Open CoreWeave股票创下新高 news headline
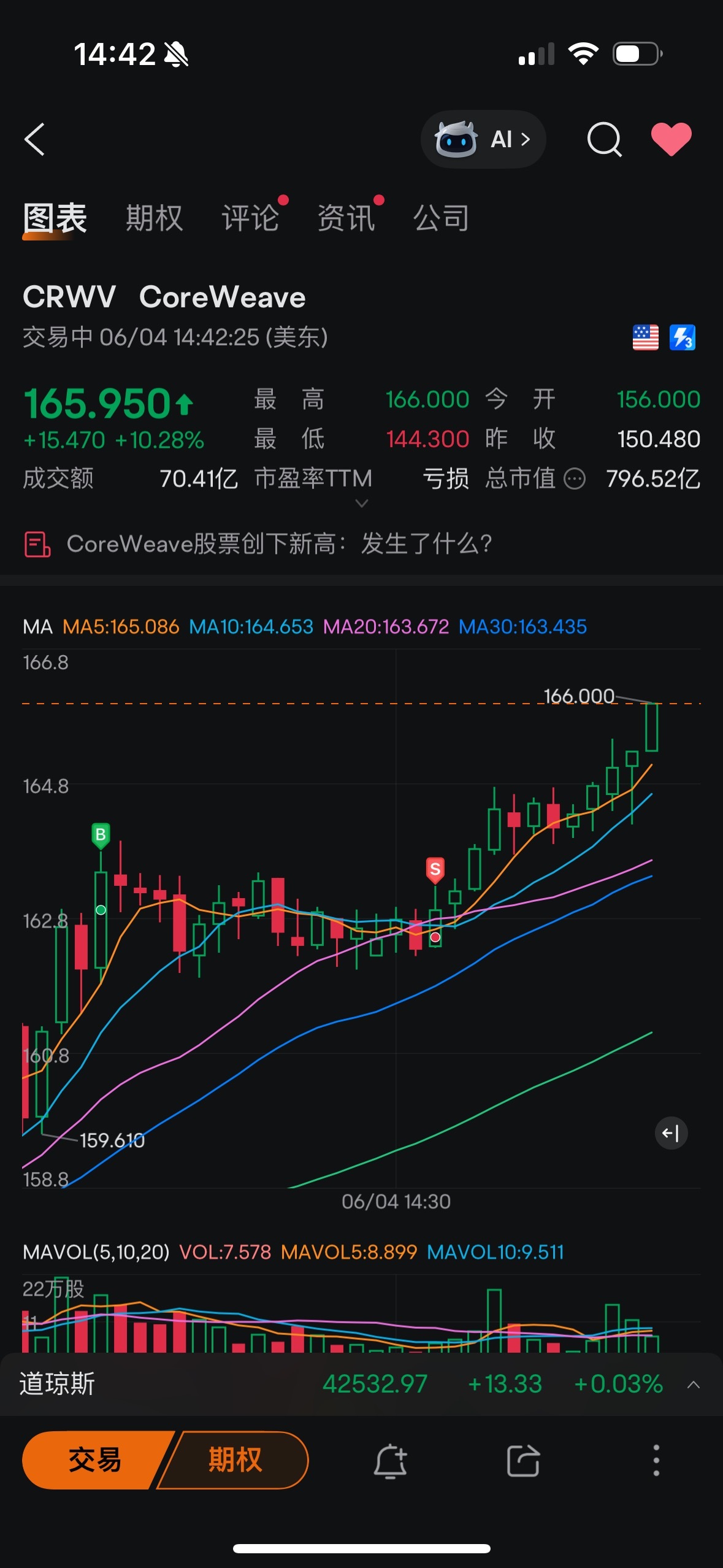The image size is (723, 1568). [x=279, y=544]
